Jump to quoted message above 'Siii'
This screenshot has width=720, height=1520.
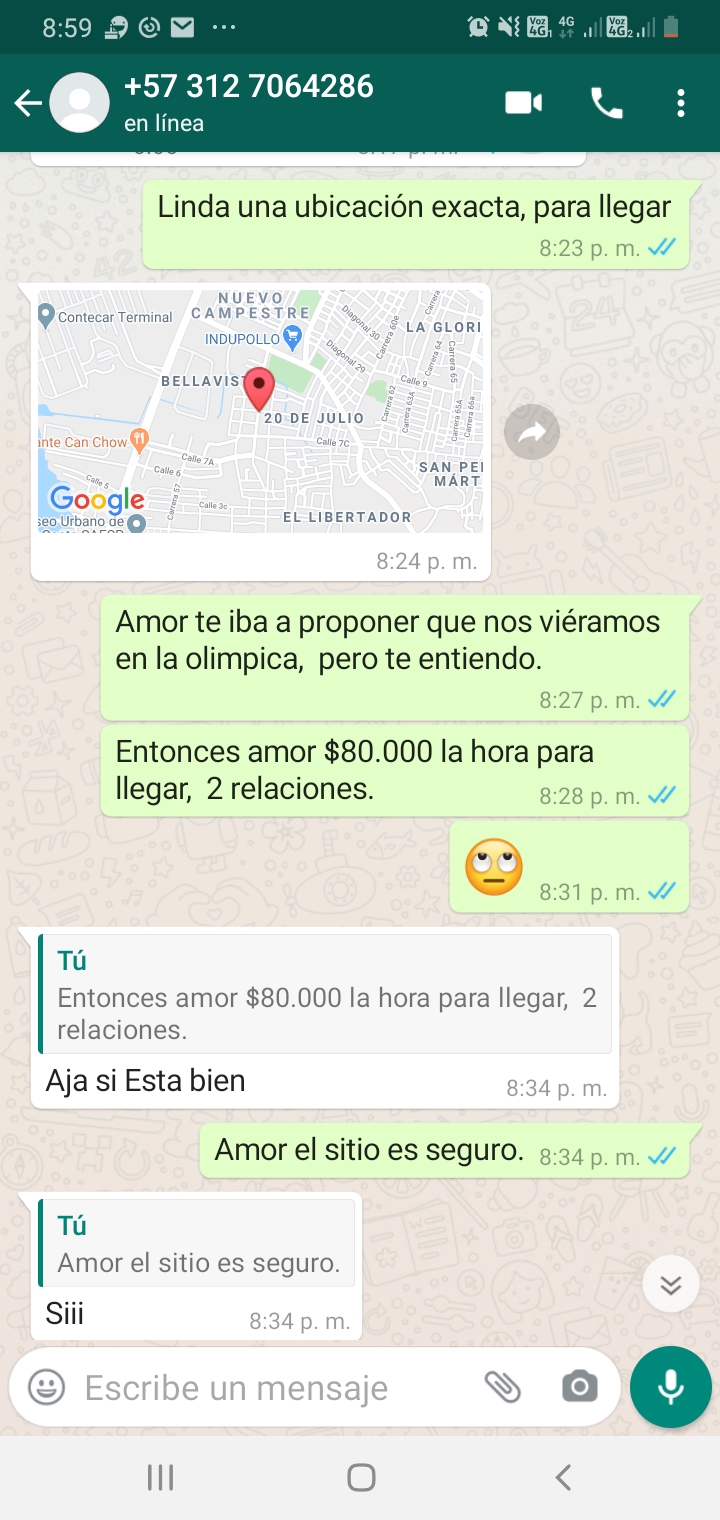point(197,1243)
